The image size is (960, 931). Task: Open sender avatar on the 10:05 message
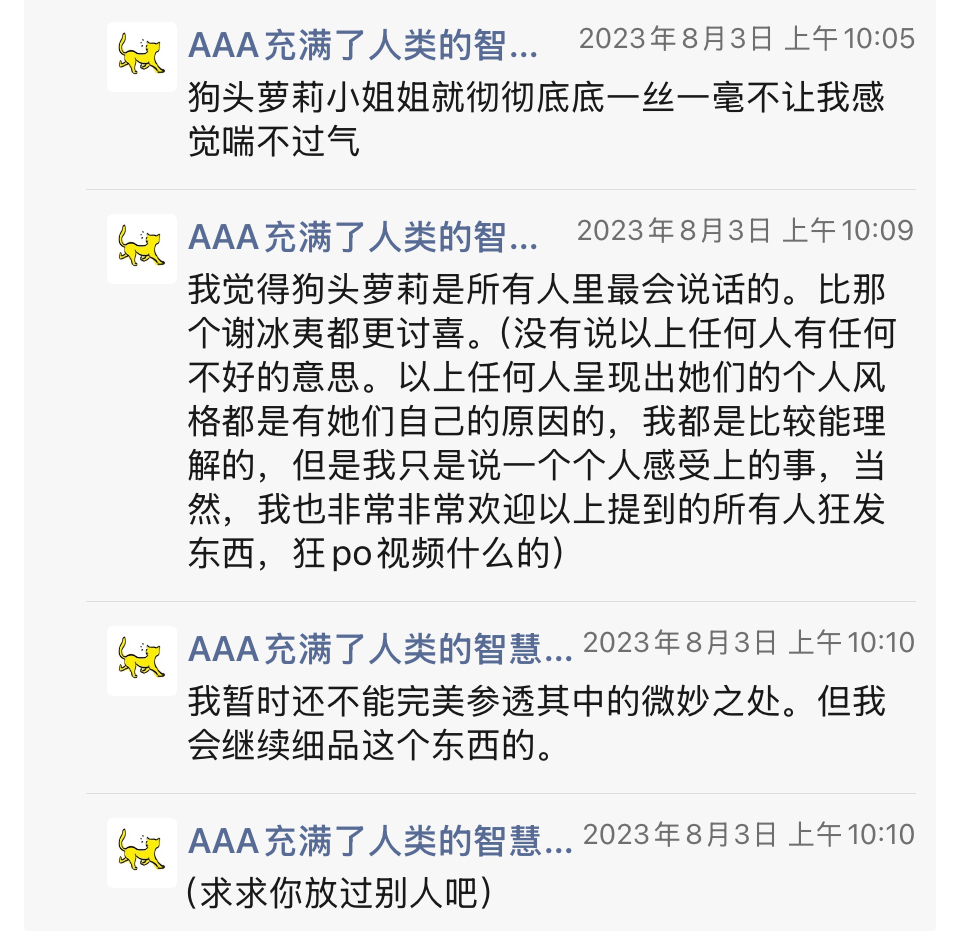tap(142, 57)
